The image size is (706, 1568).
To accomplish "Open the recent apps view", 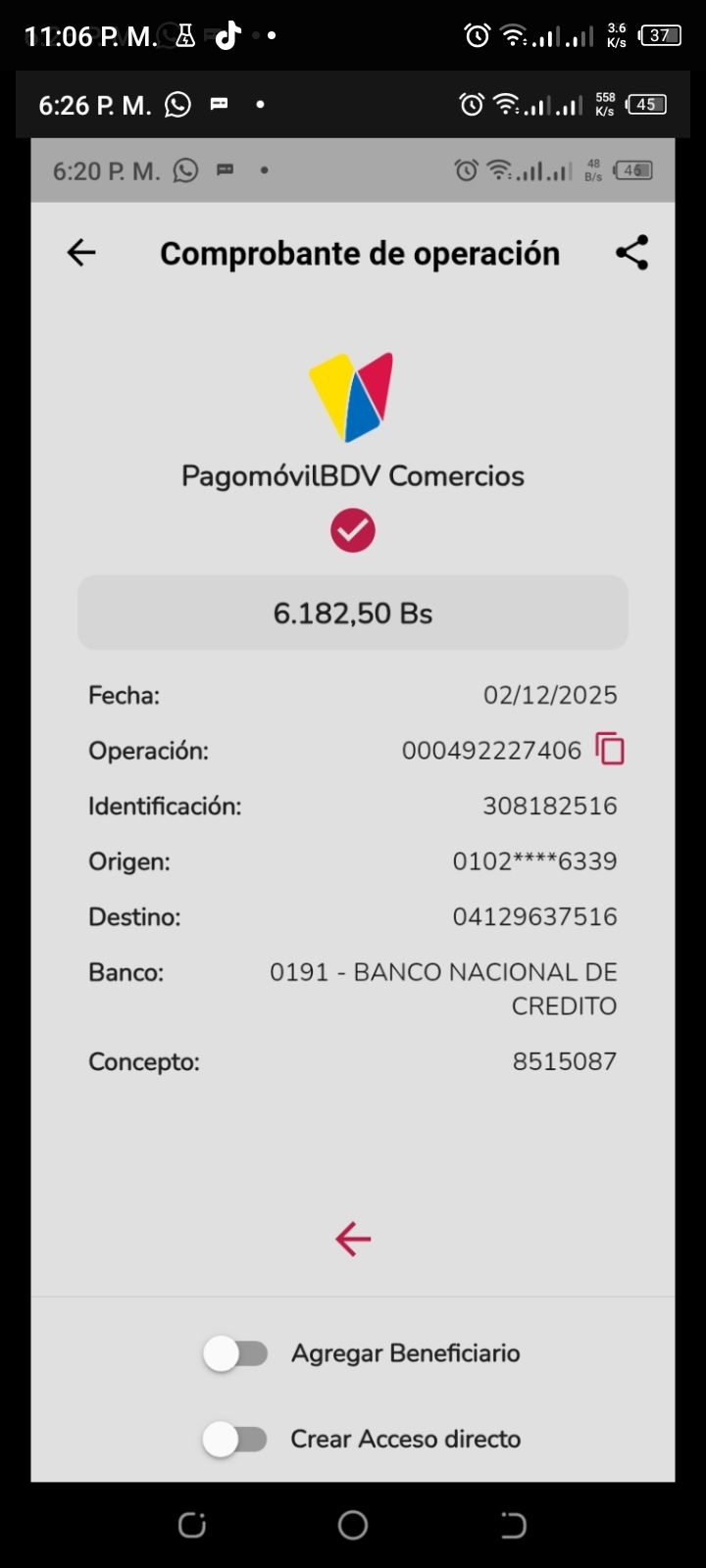I will (x=192, y=1525).
